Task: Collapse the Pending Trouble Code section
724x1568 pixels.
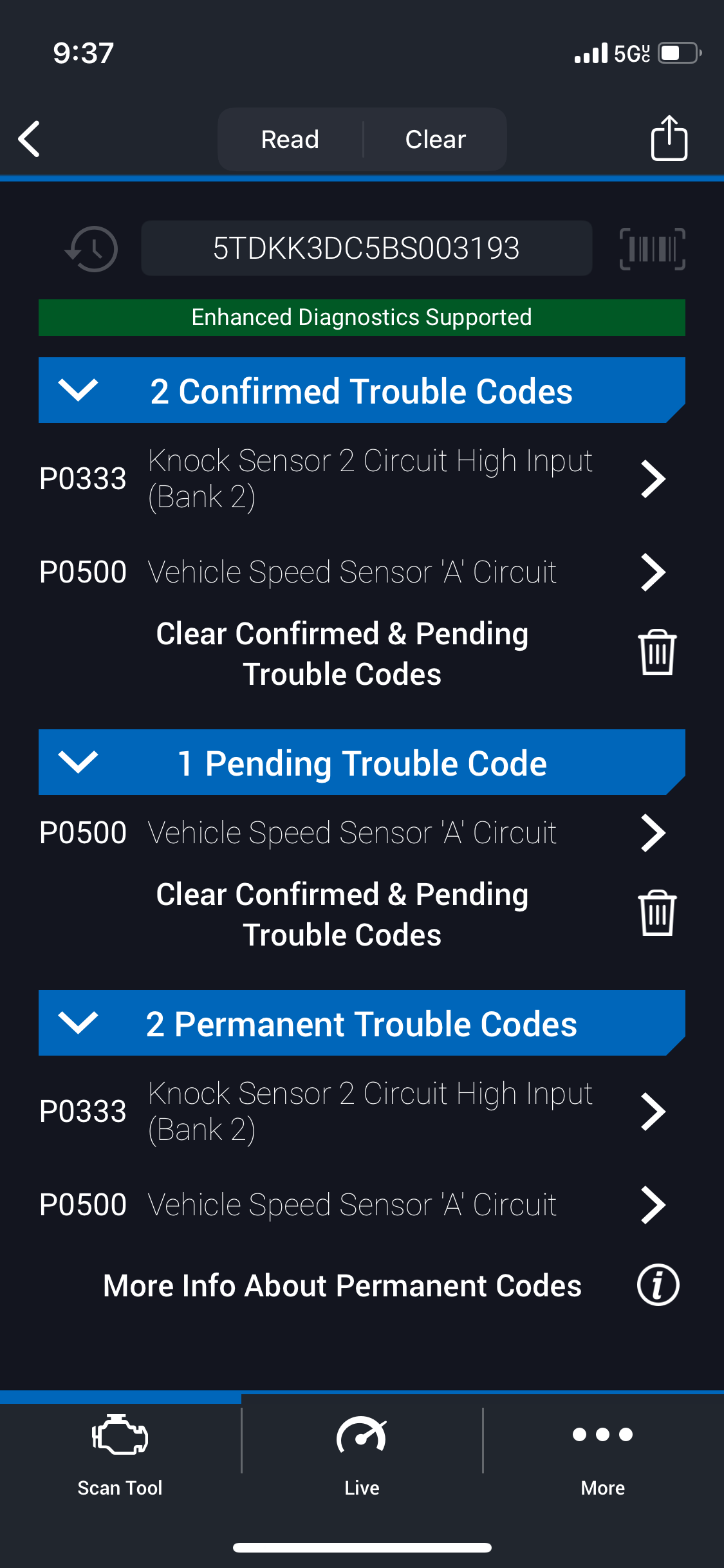Action: (x=362, y=762)
